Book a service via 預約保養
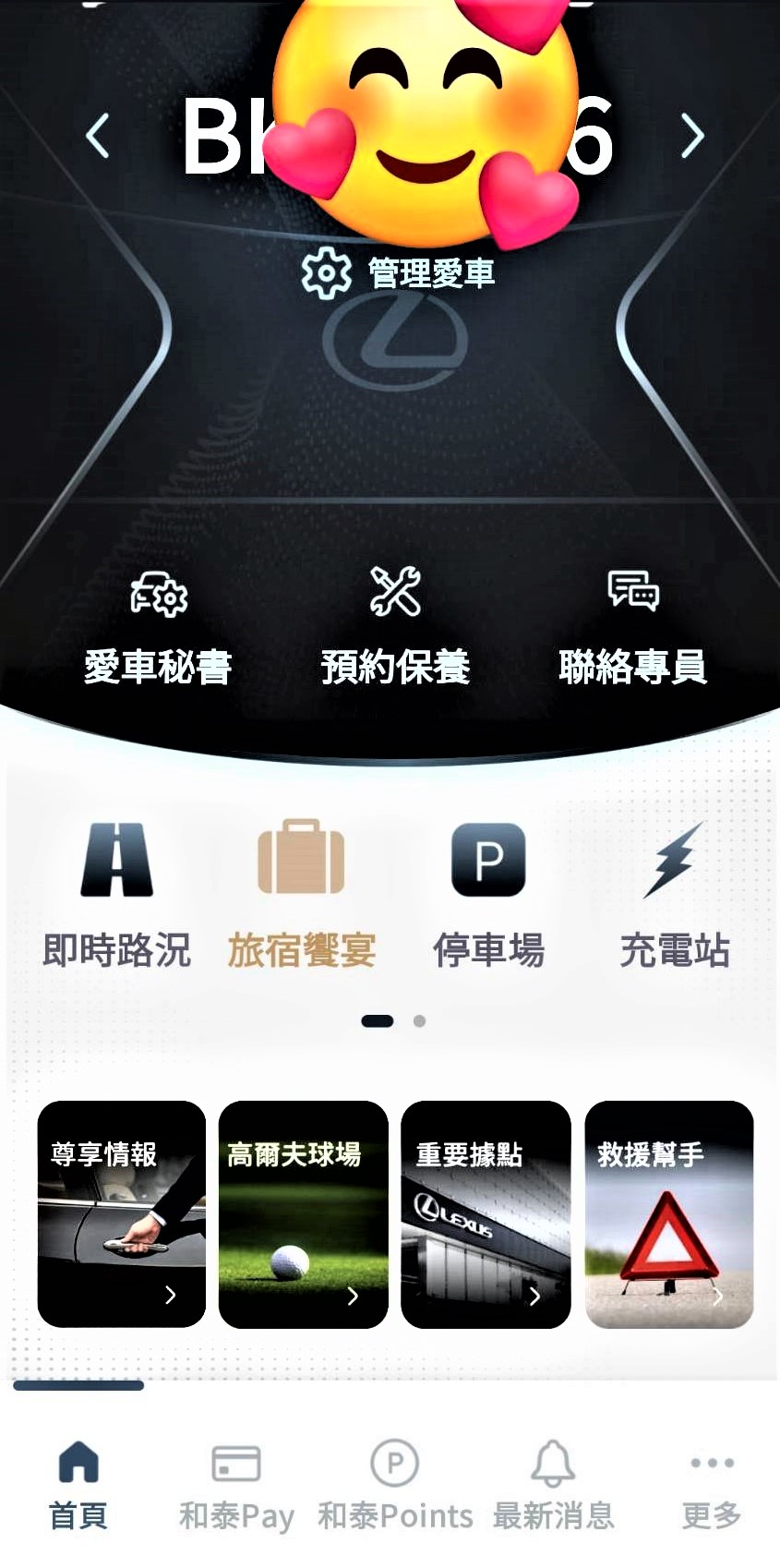 395,628
